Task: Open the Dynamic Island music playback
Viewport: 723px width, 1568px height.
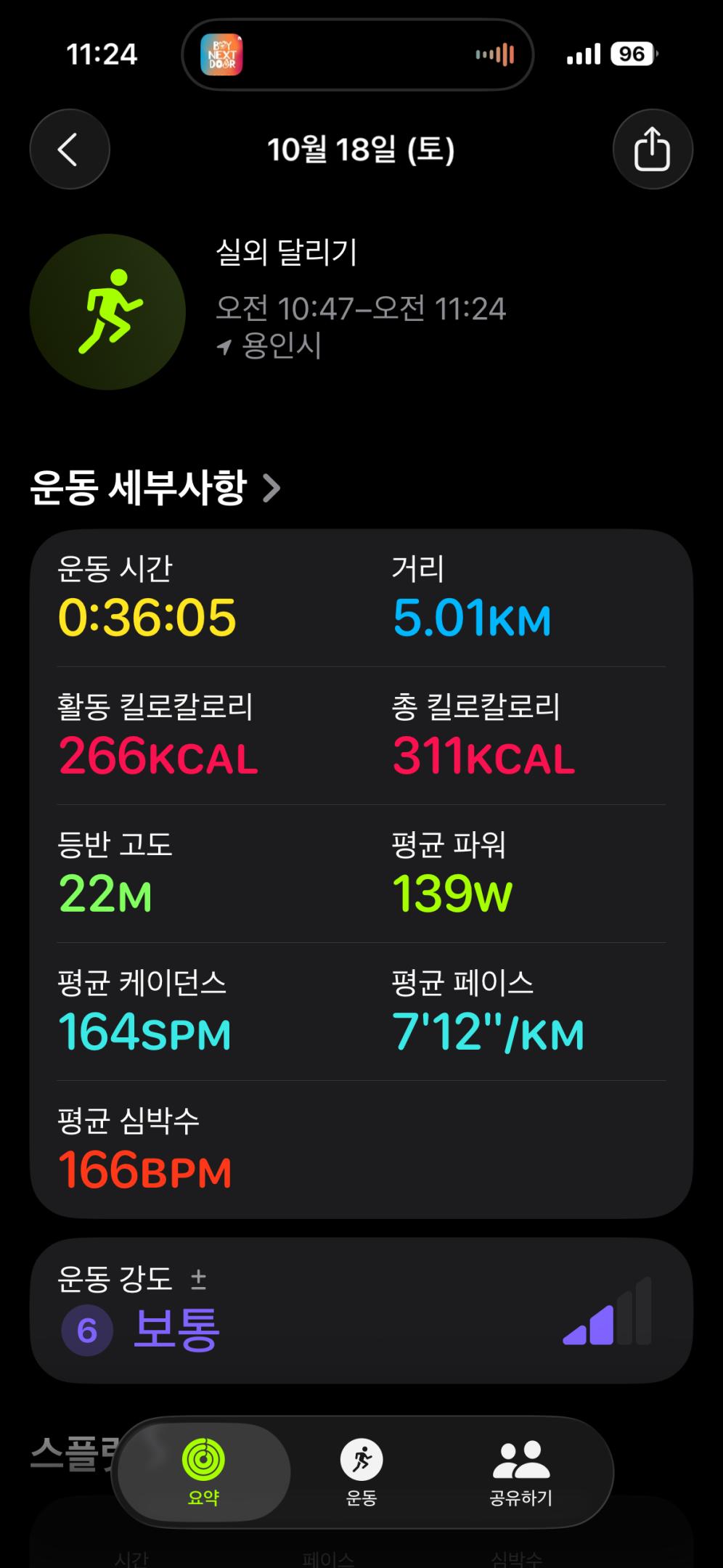Action: point(357,54)
